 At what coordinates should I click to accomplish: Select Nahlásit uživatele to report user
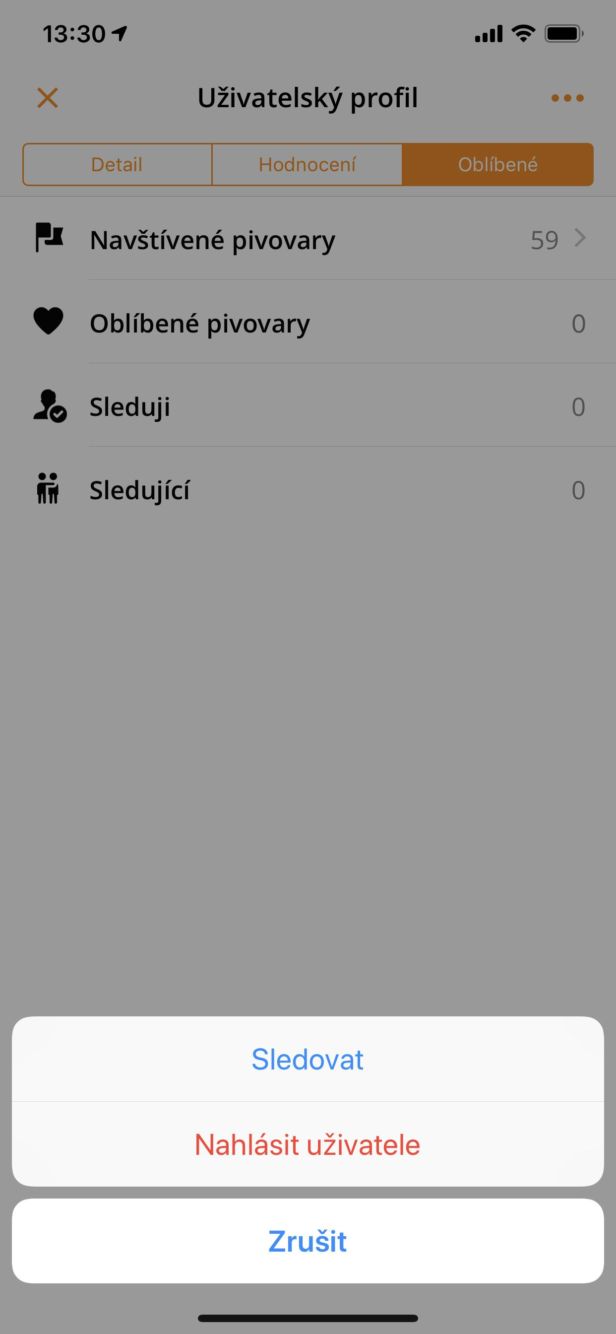(307, 1145)
